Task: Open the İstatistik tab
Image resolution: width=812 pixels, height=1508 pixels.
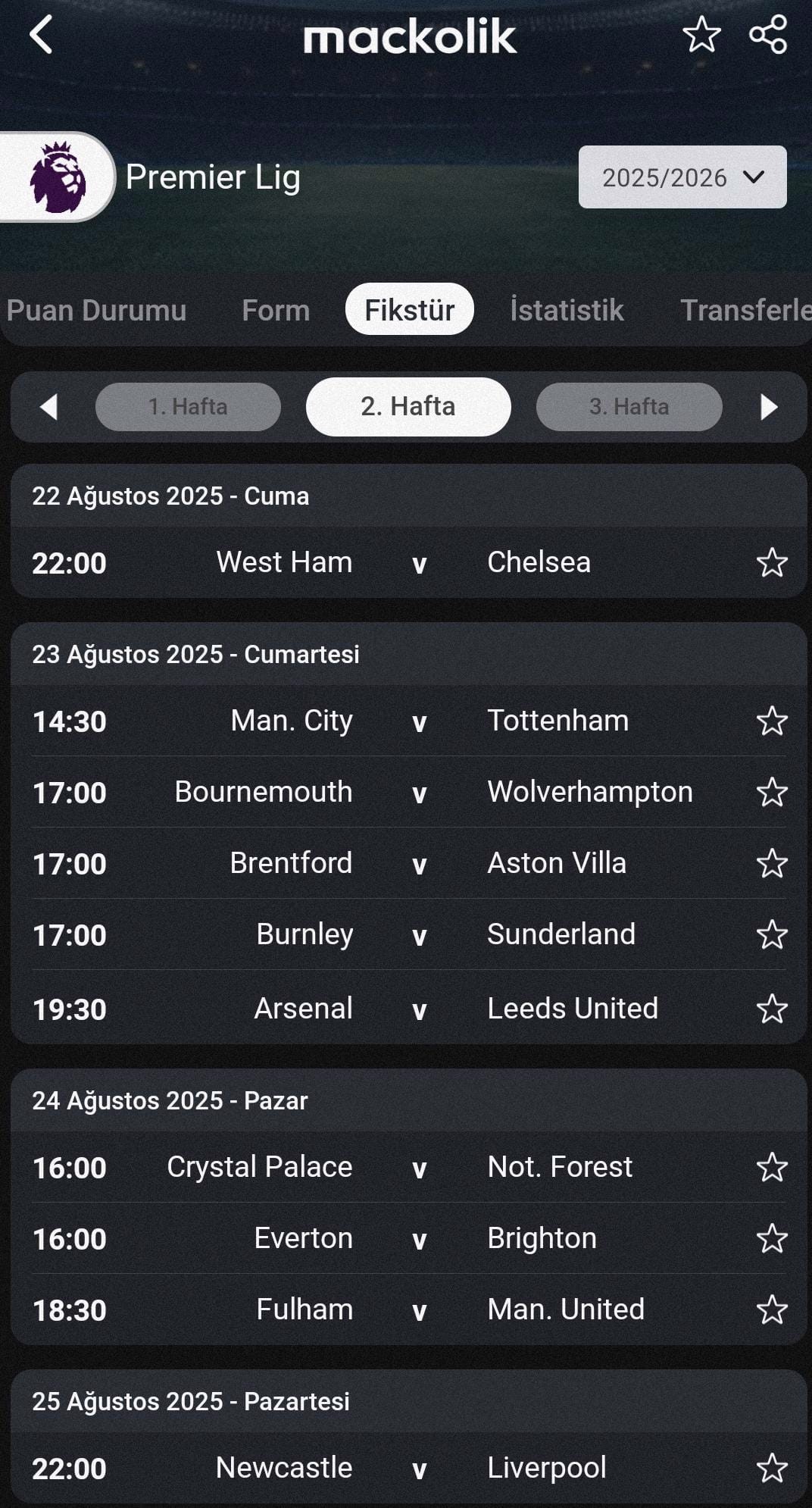Action: coord(567,310)
